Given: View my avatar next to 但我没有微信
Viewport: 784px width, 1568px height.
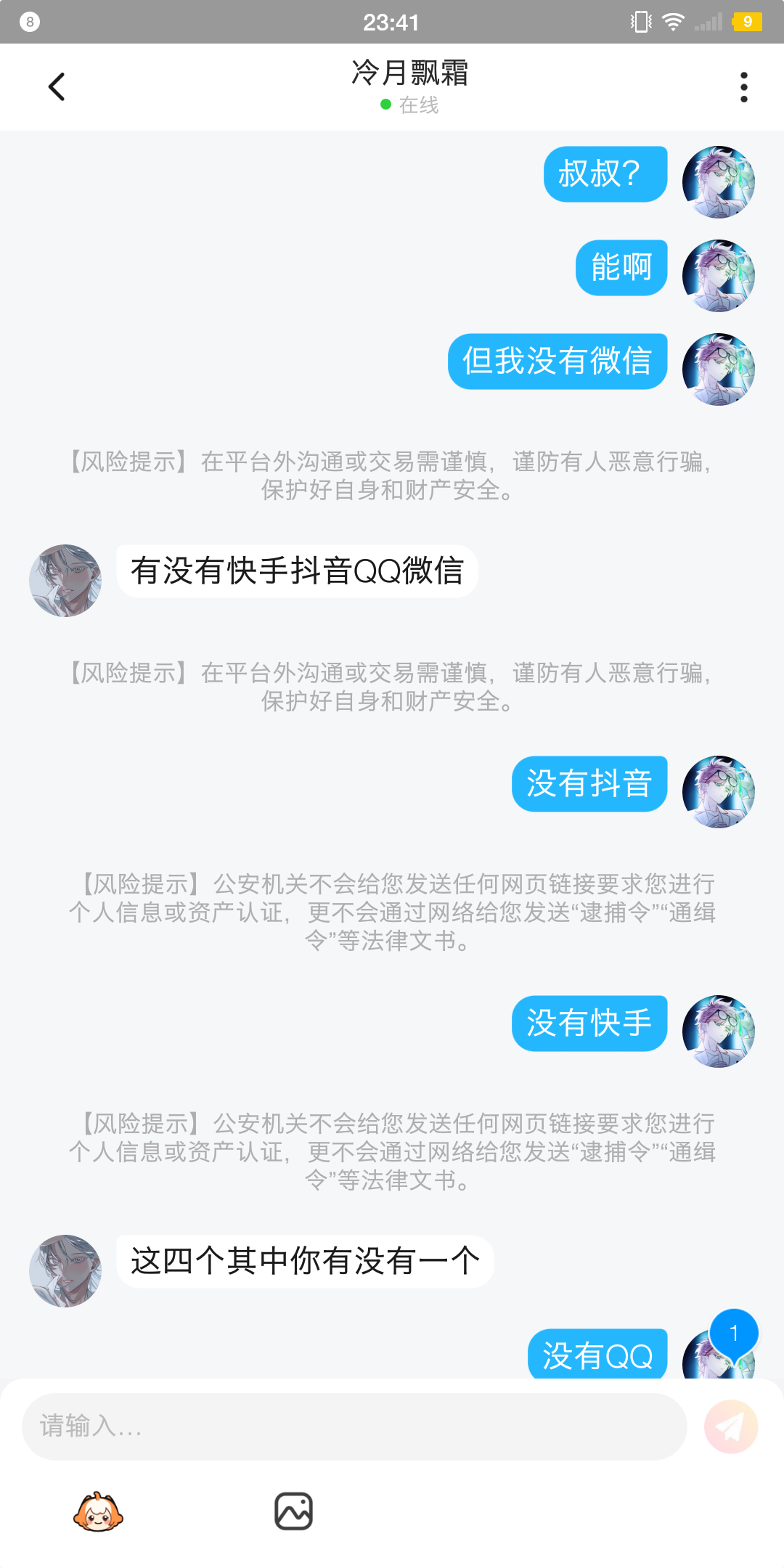Looking at the screenshot, I should pos(719,369).
